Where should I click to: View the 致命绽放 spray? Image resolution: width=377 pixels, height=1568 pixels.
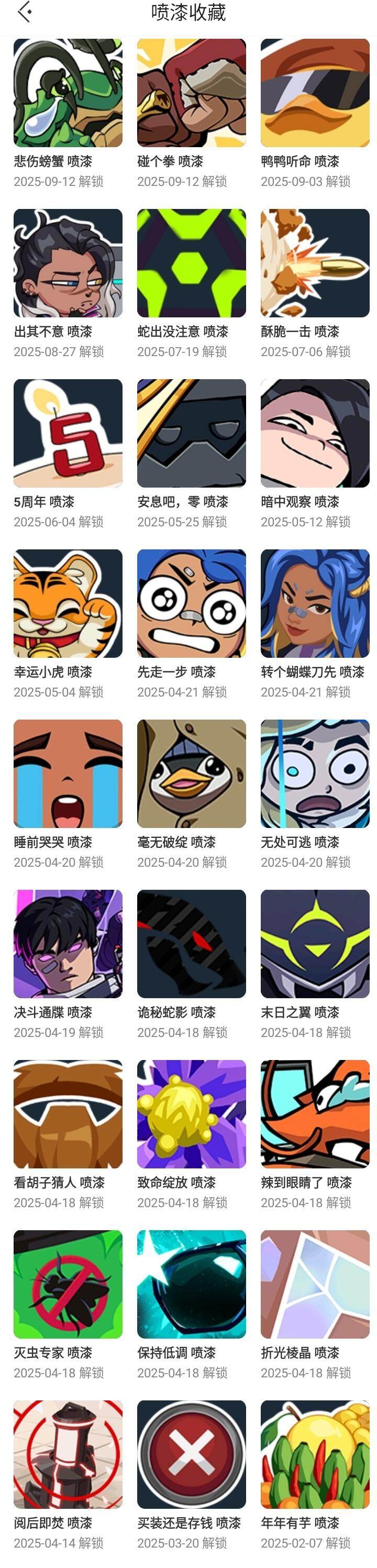coord(191,1114)
